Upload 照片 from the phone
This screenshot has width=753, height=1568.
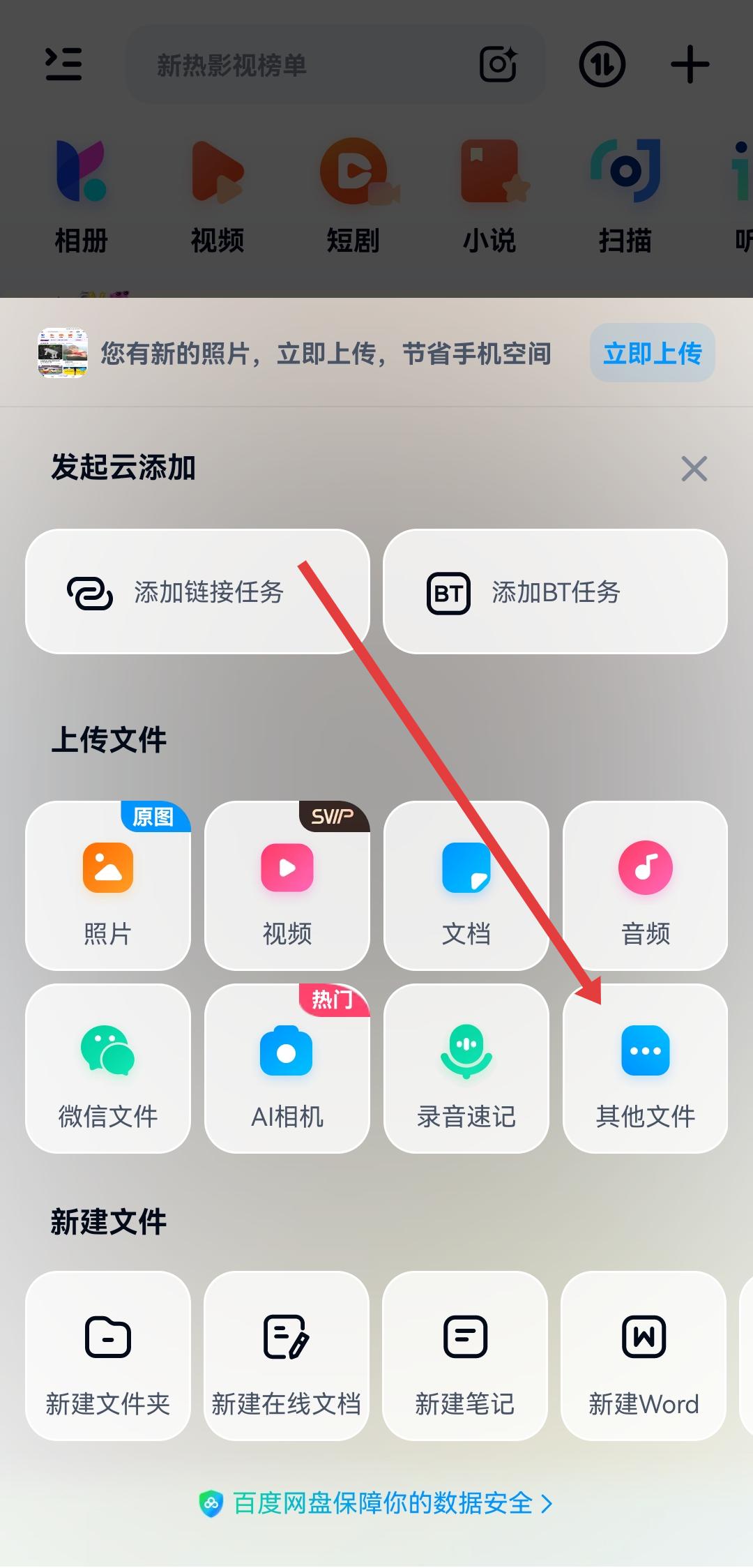click(x=108, y=885)
